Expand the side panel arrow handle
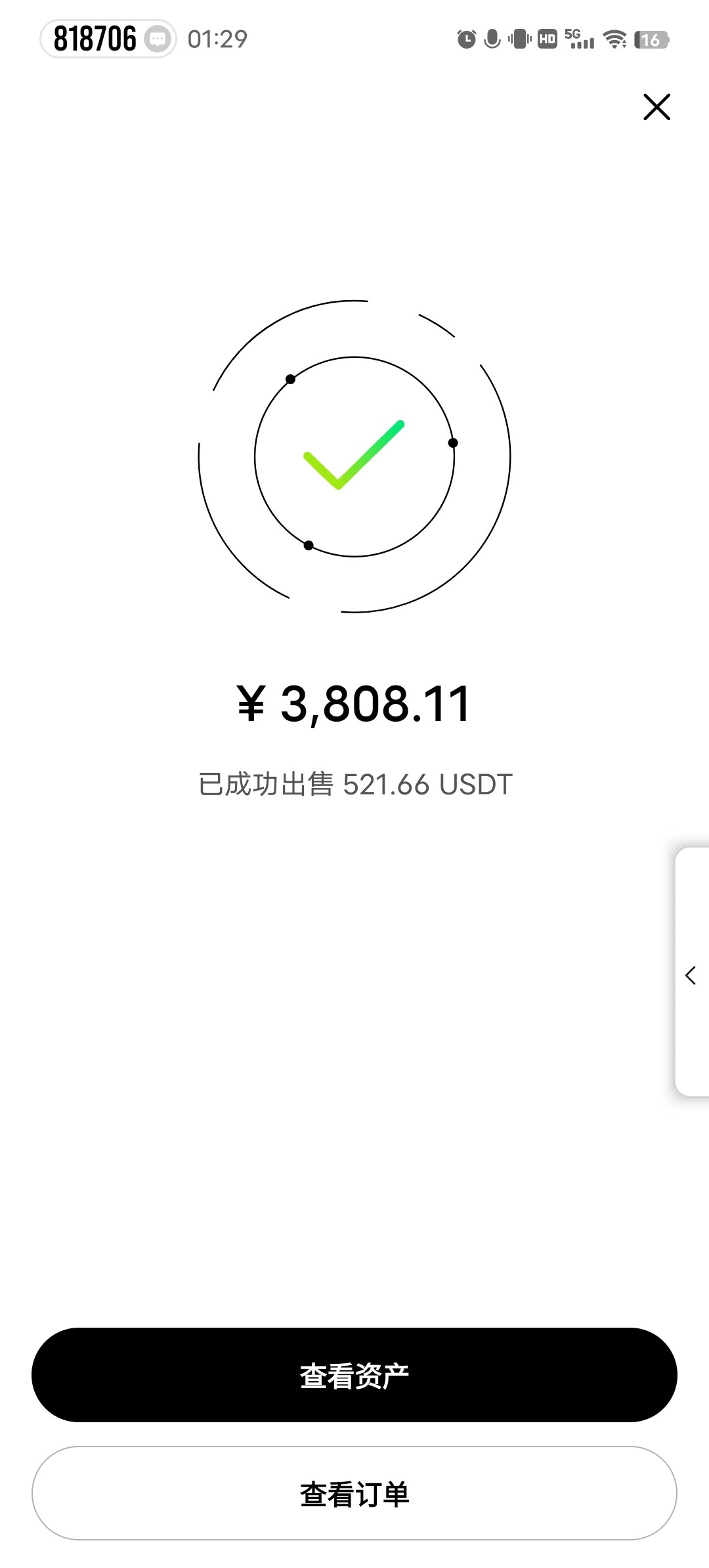 tap(691, 973)
